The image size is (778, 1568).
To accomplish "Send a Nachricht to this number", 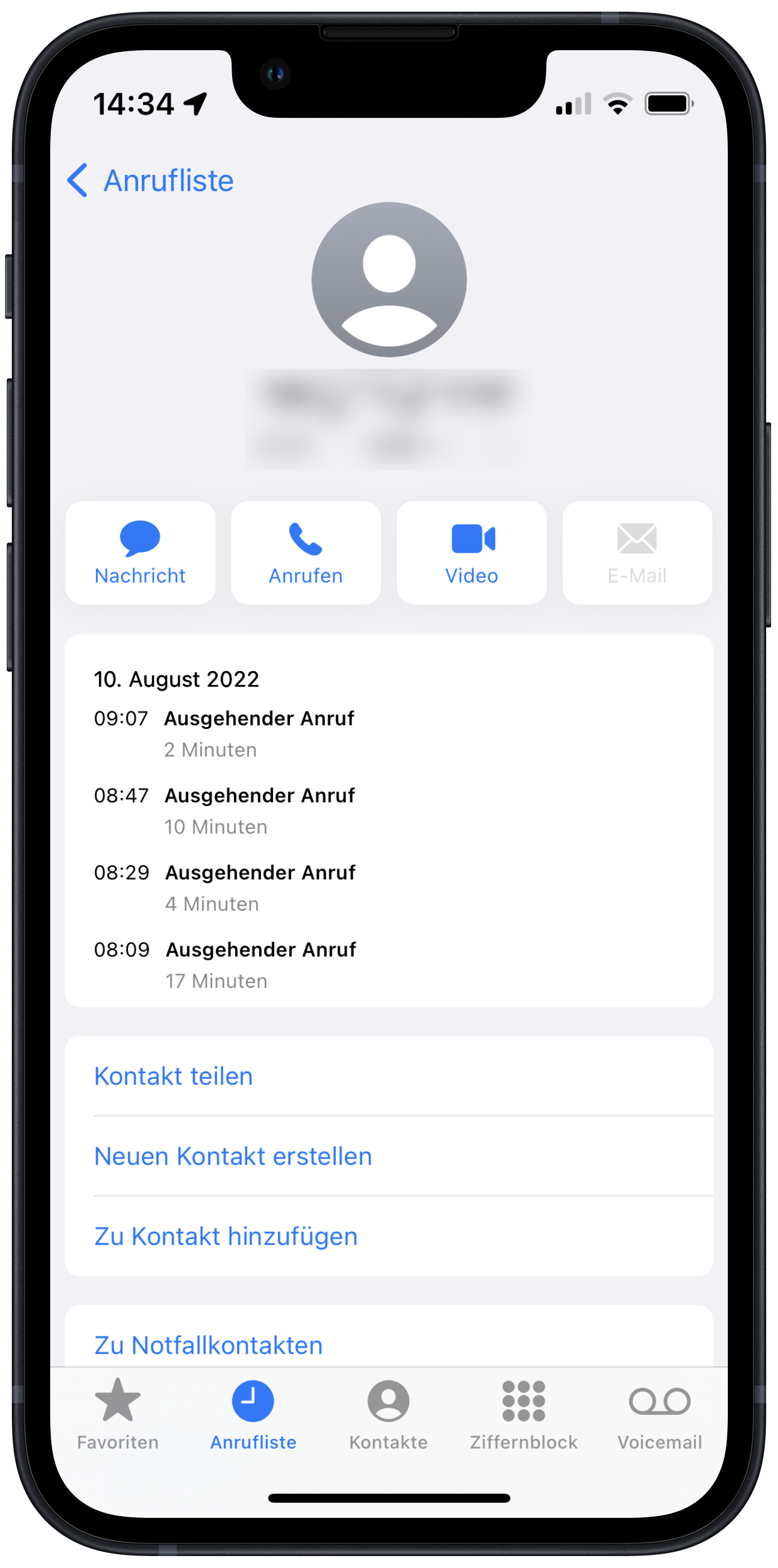I will 140,553.
